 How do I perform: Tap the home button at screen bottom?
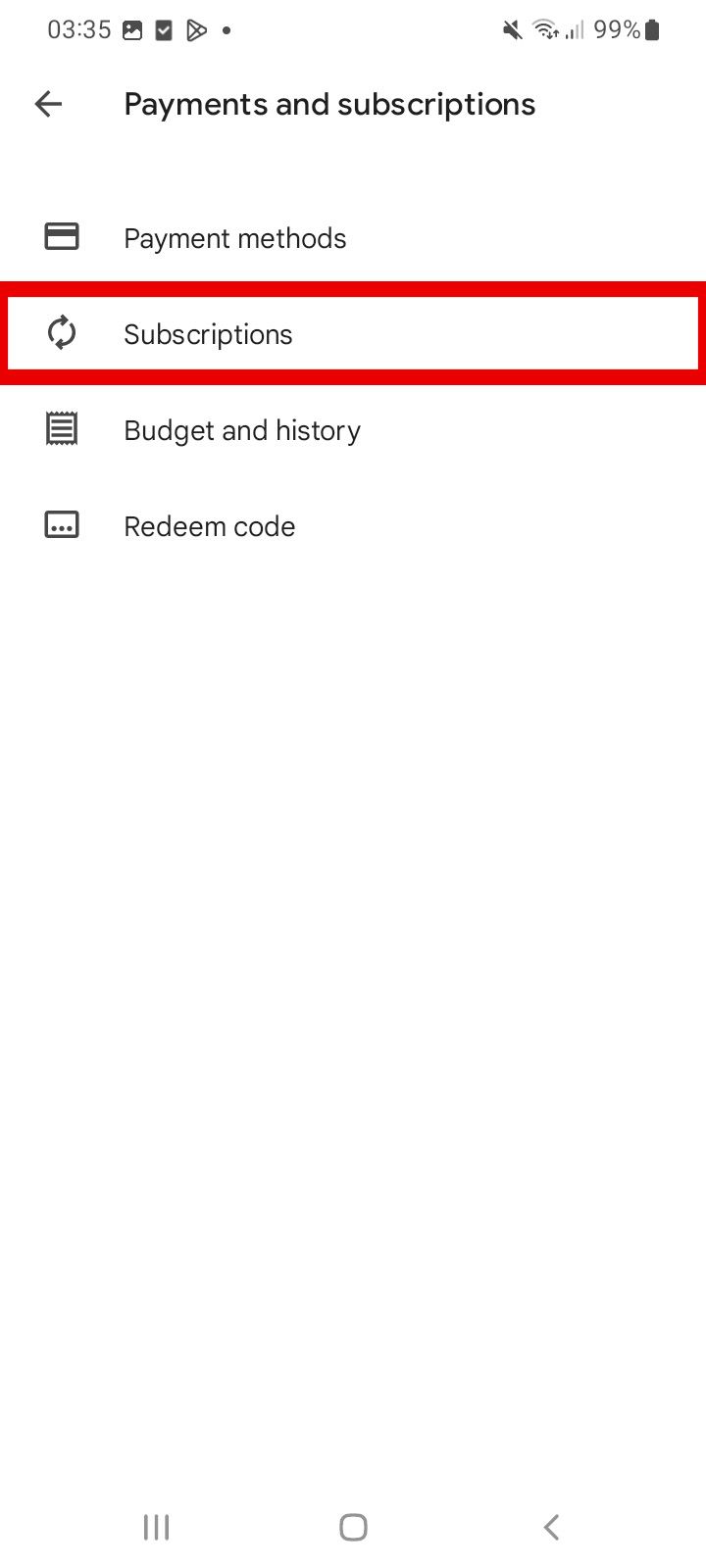point(353,1526)
